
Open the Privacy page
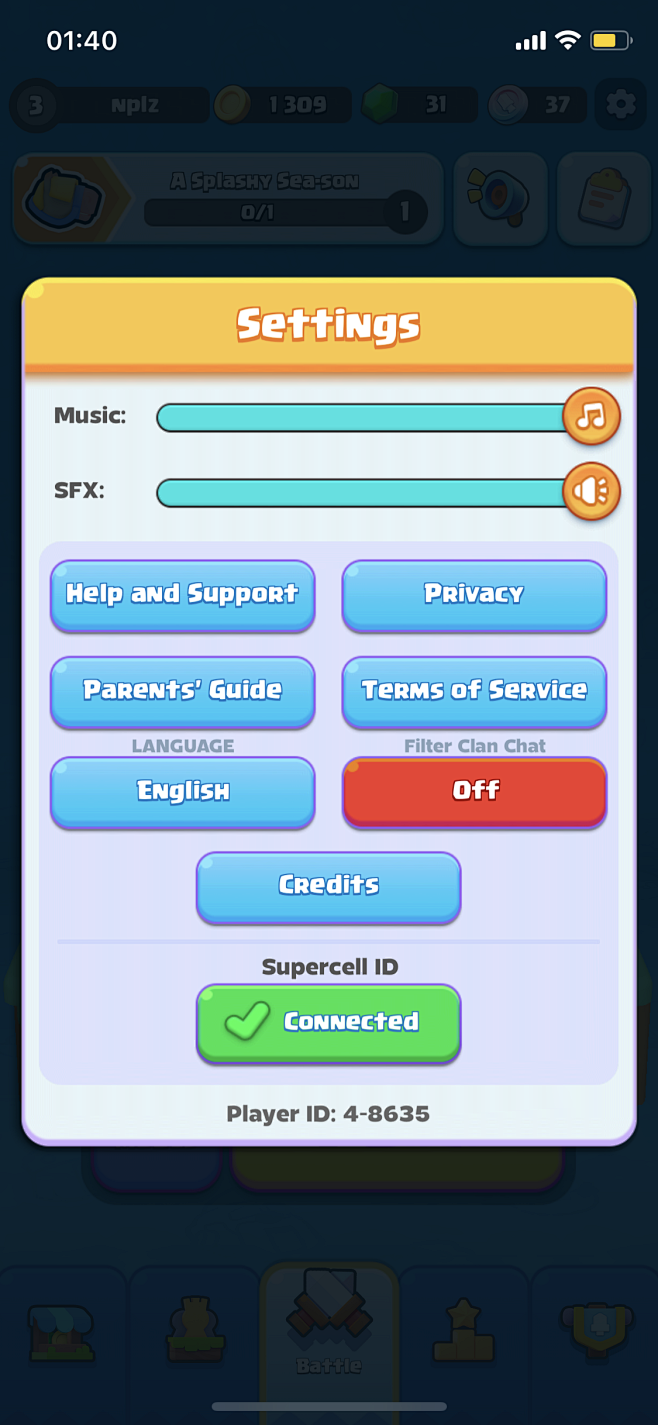(x=474, y=594)
